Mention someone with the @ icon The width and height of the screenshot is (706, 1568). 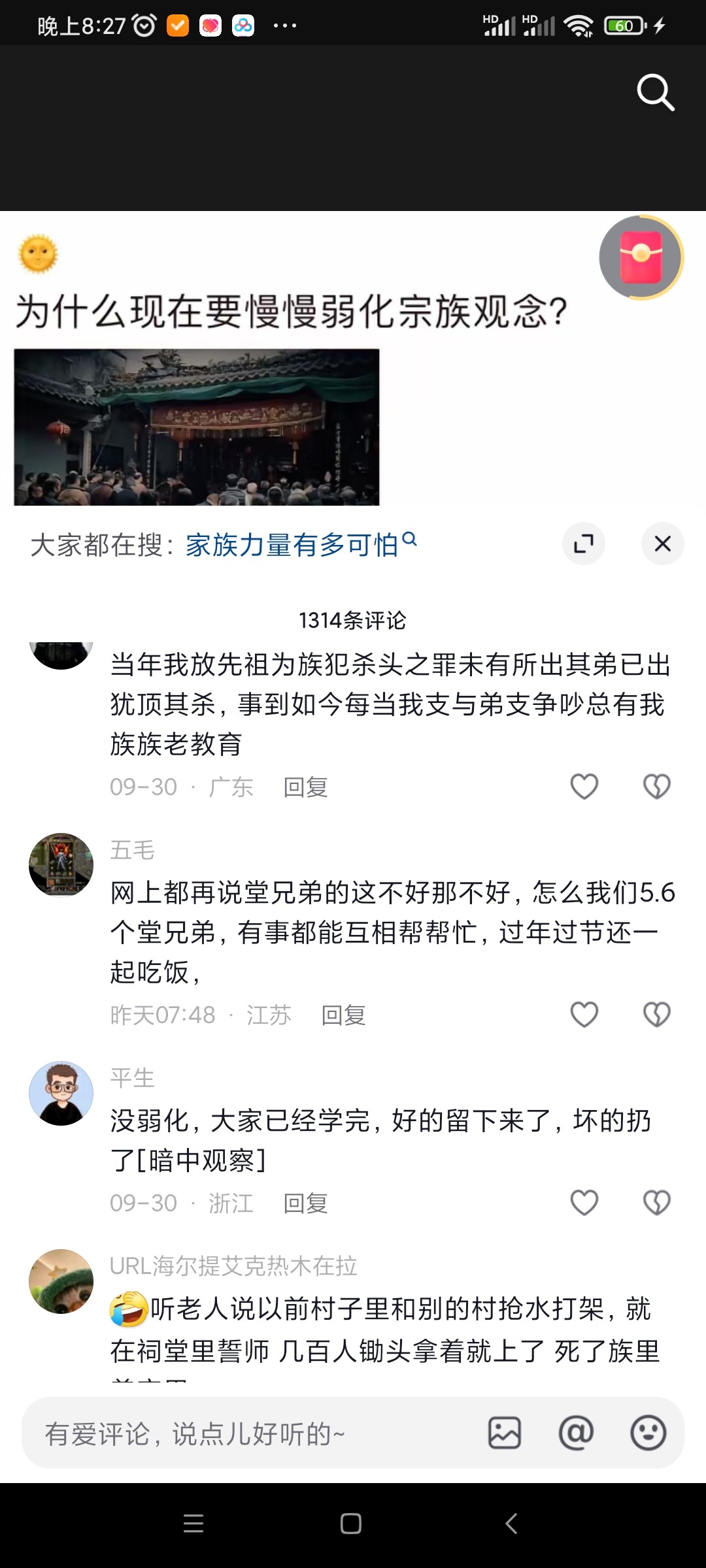[576, 1433]
